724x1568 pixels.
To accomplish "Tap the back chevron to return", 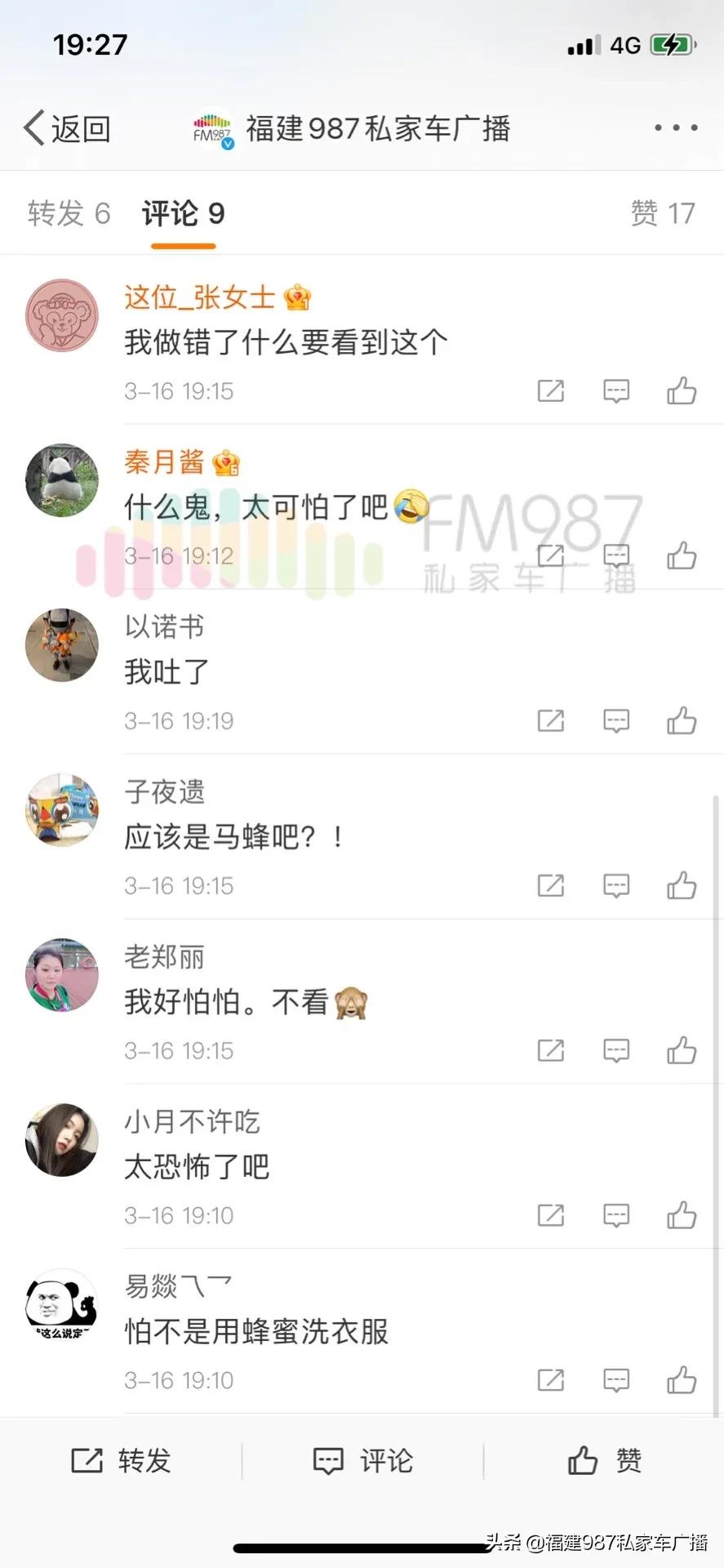I will pos(34,127).
